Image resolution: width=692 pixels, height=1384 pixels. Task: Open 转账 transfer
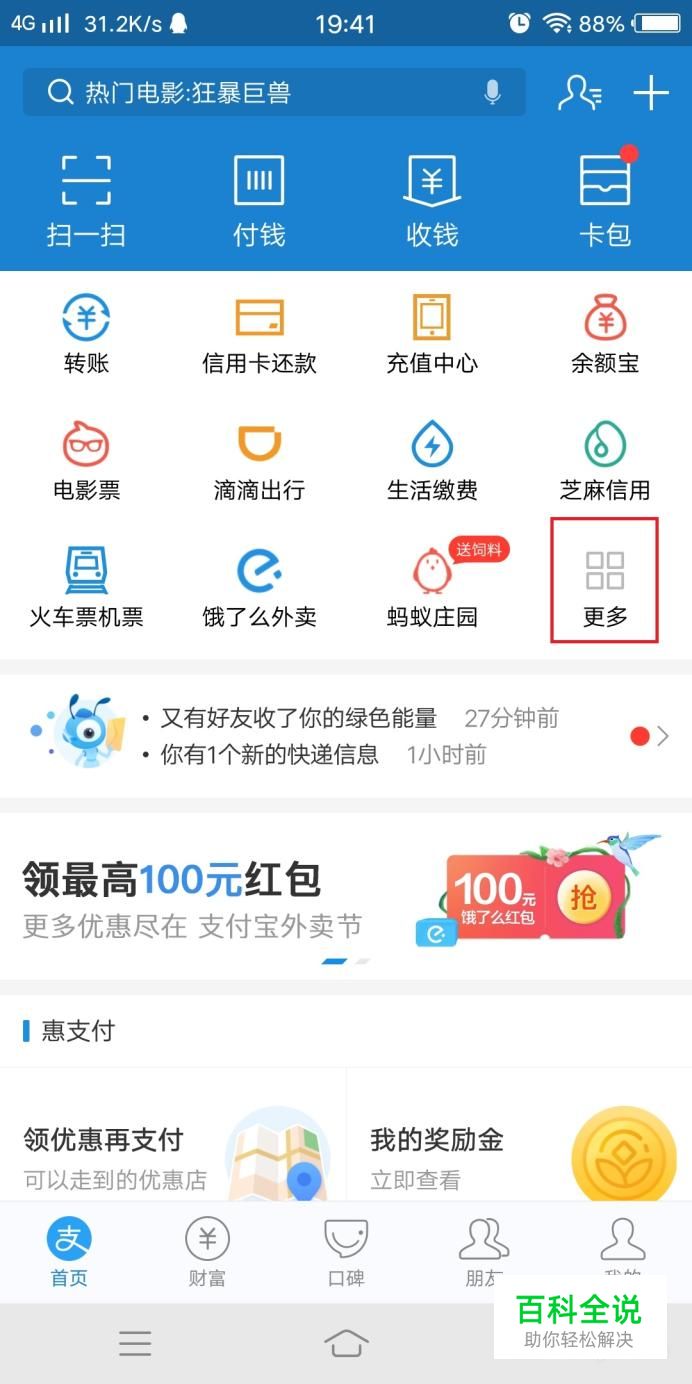(86, 335)
